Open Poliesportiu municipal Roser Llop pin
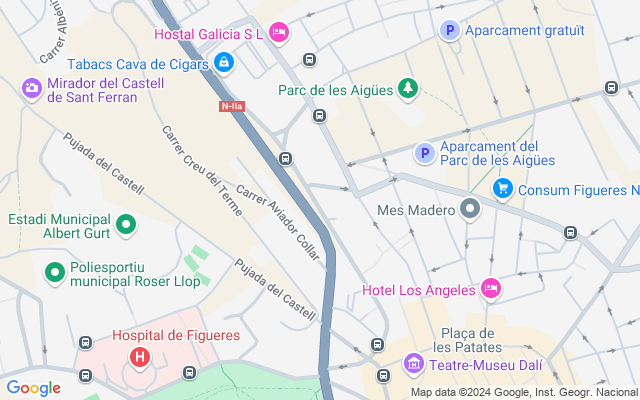 (54, 272)
